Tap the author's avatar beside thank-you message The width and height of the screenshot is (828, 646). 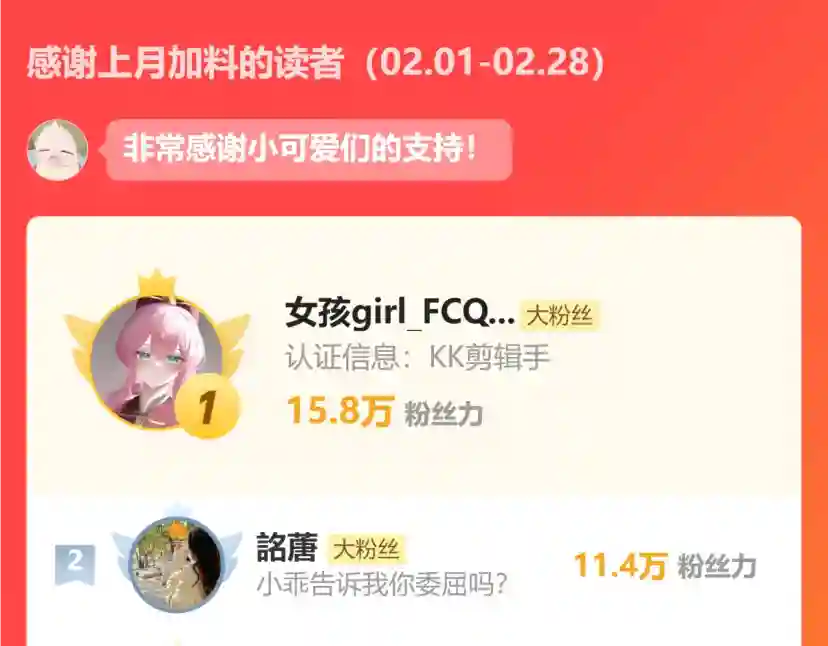click(57, 150)
